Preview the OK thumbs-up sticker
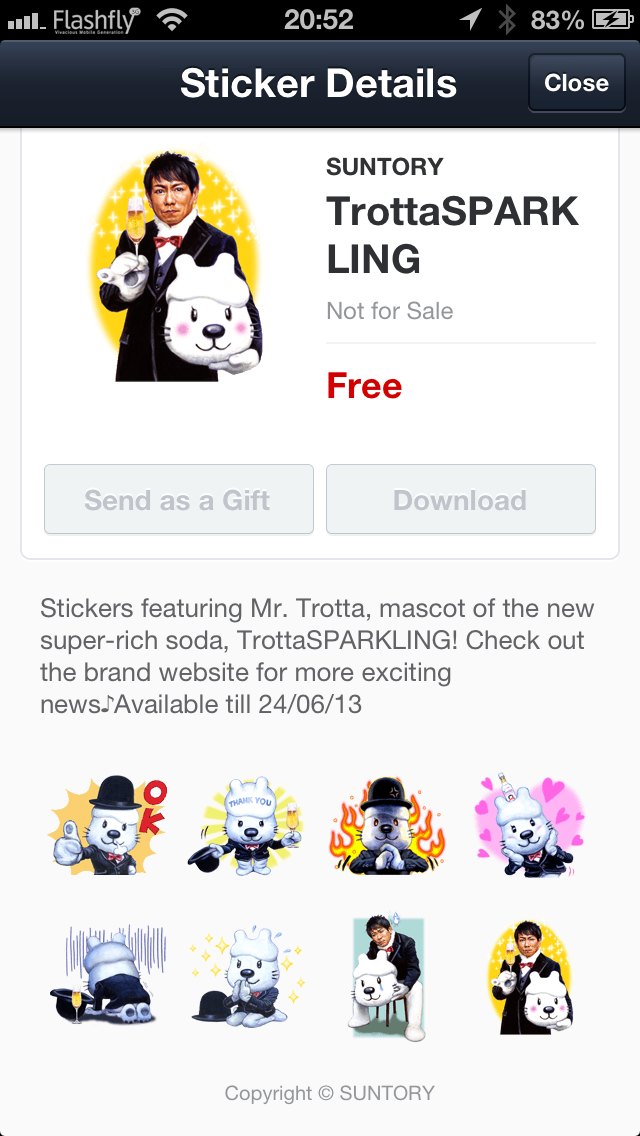This screenshot has width=640, height=1136. [x=108, y=826]
